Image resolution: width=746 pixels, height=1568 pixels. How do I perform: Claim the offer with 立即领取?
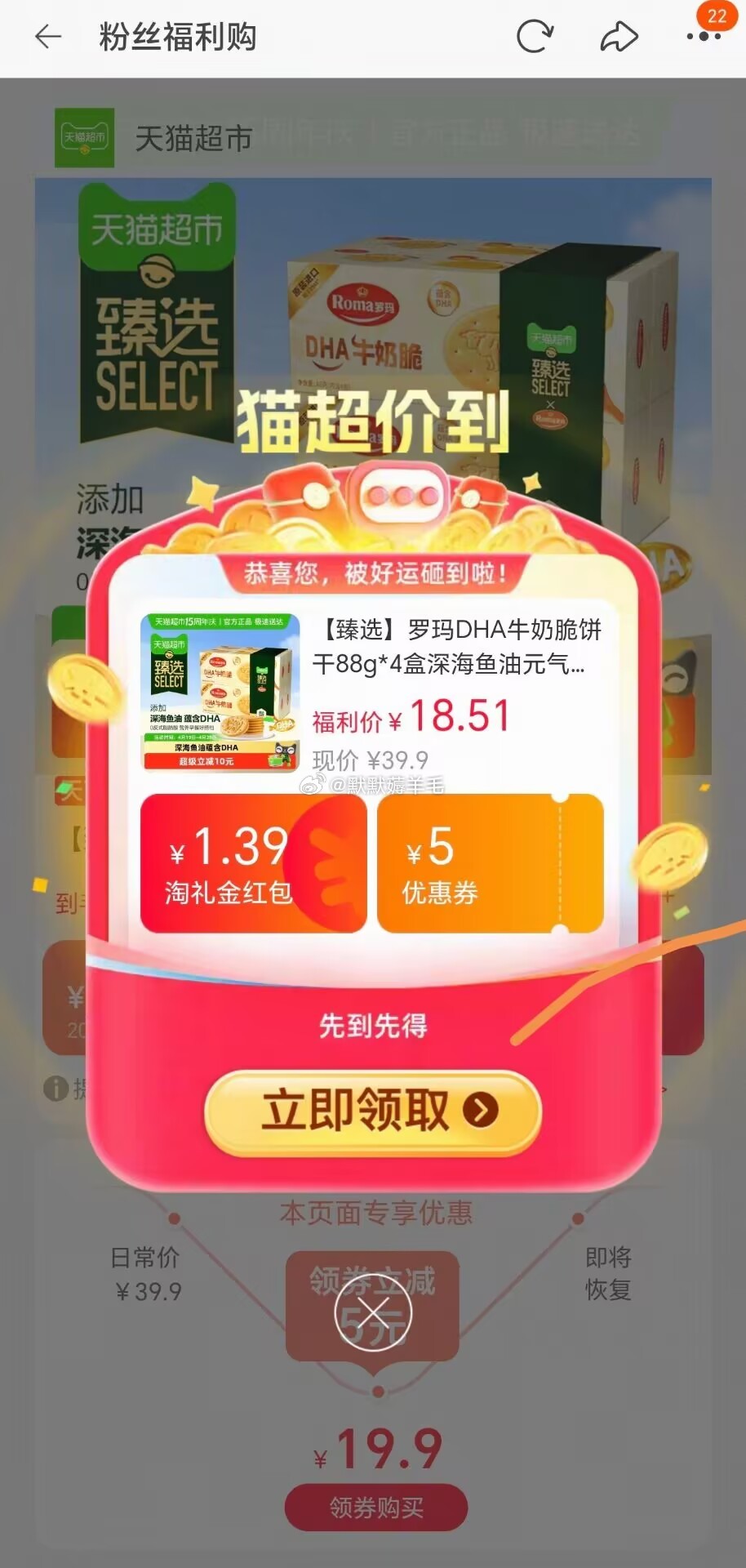pos(373,1111)
